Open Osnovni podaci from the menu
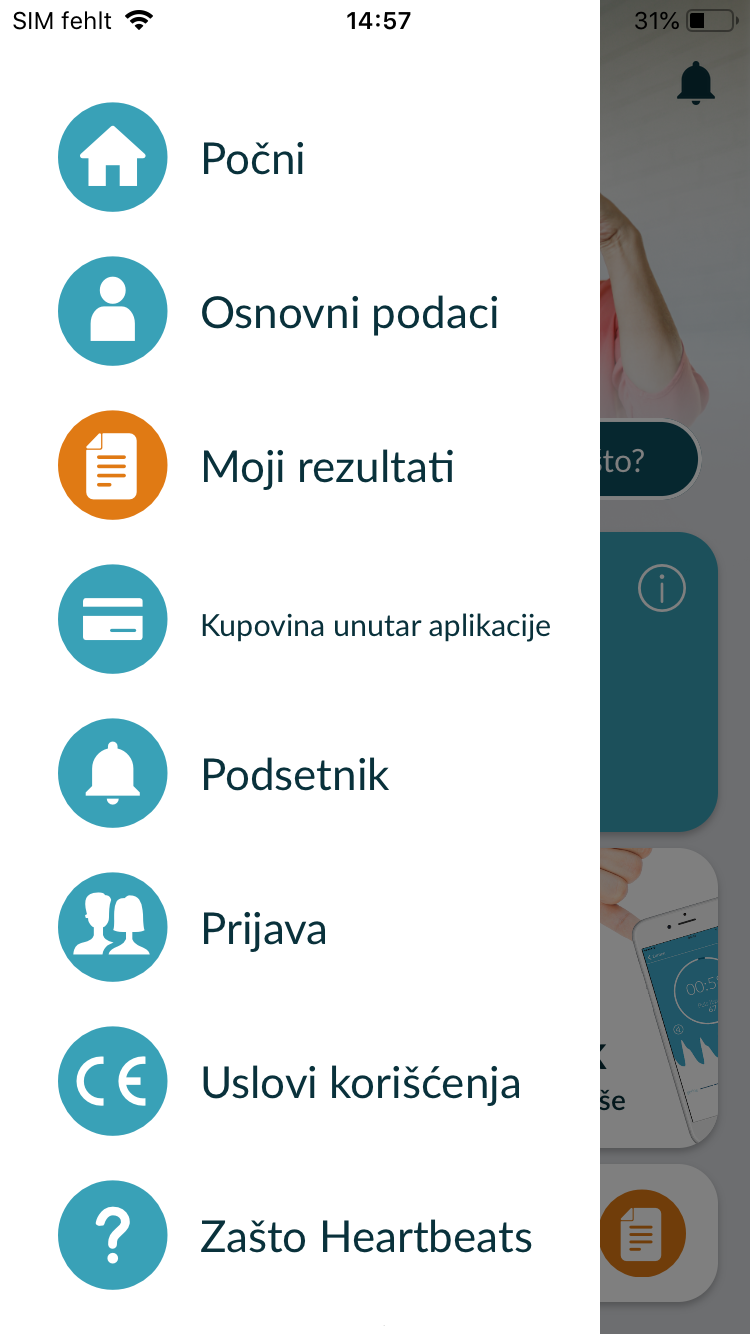Viewport: 750px width, 1334px height. (349, 313)
